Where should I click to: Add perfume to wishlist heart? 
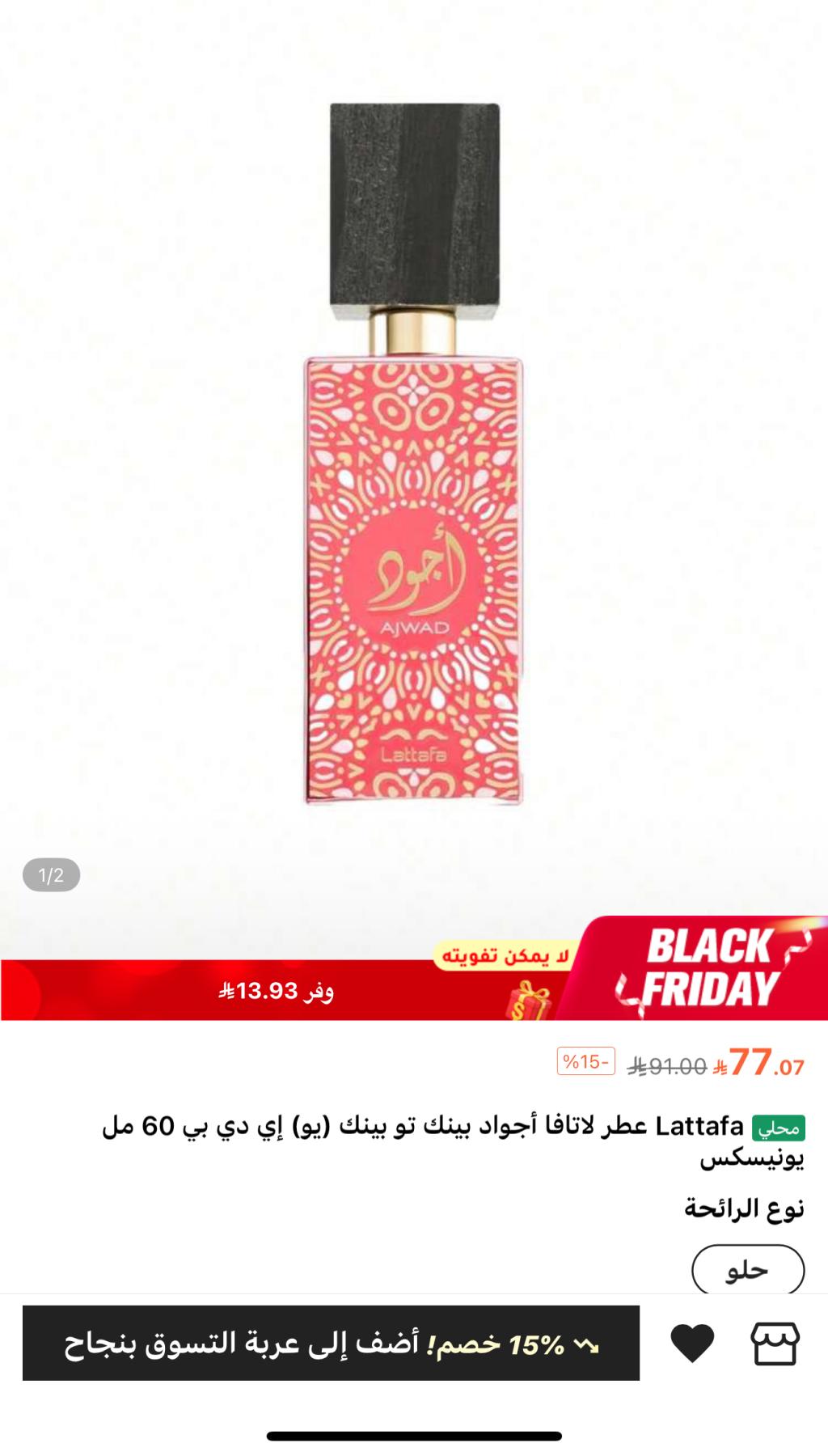pos(692,1343)
